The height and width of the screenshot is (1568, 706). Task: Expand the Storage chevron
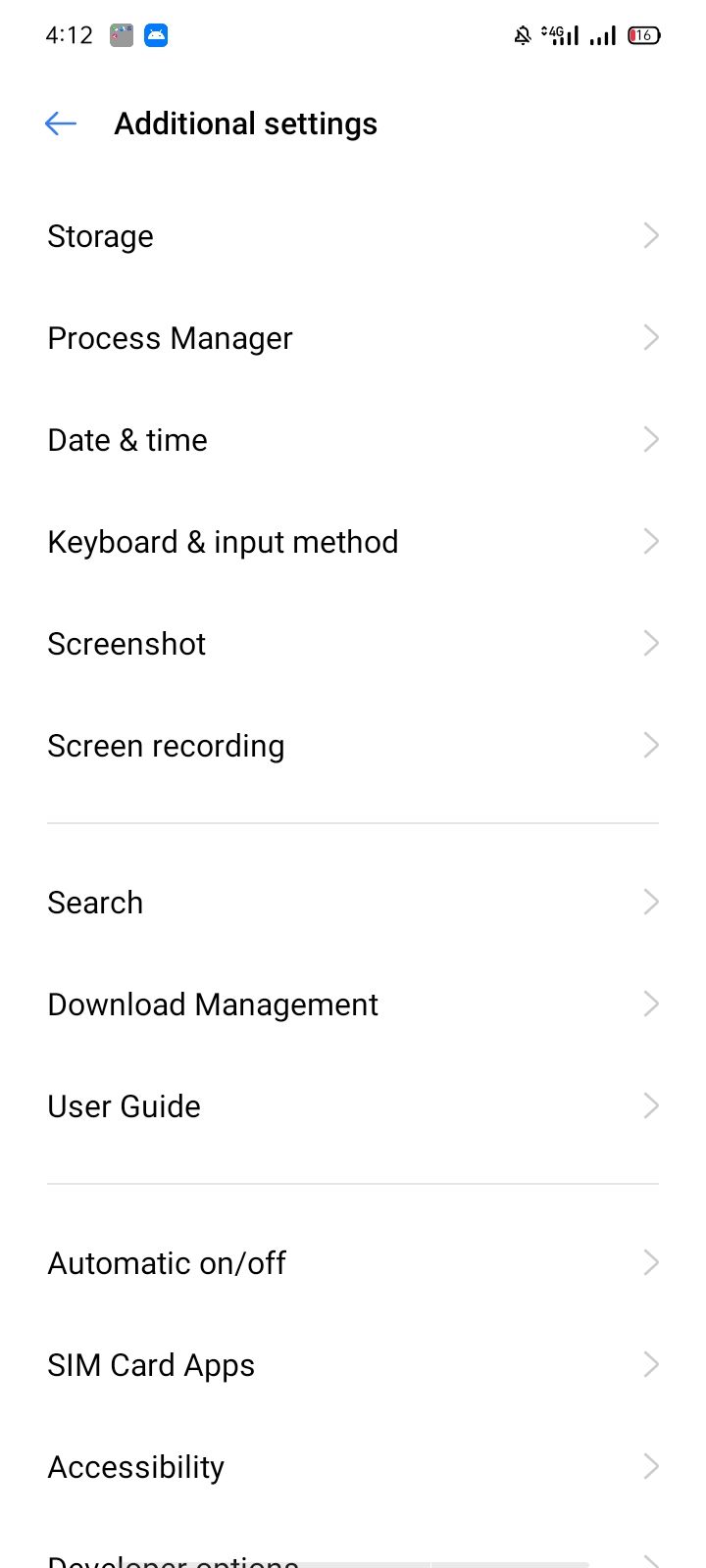click(x=651, y=235)
